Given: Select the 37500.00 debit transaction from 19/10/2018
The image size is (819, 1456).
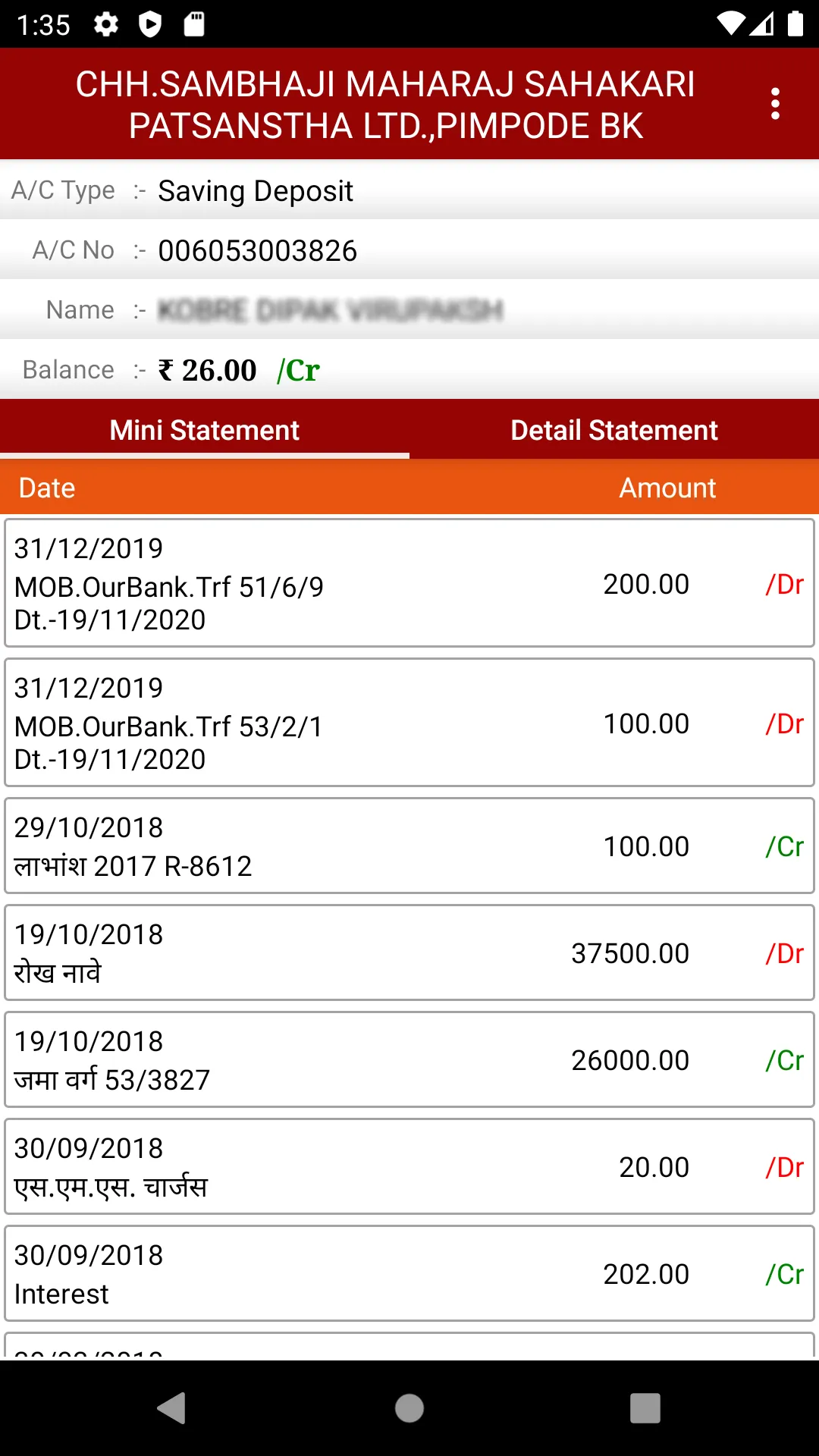Looking at the screenshot, I should click(x=409, y=952).
